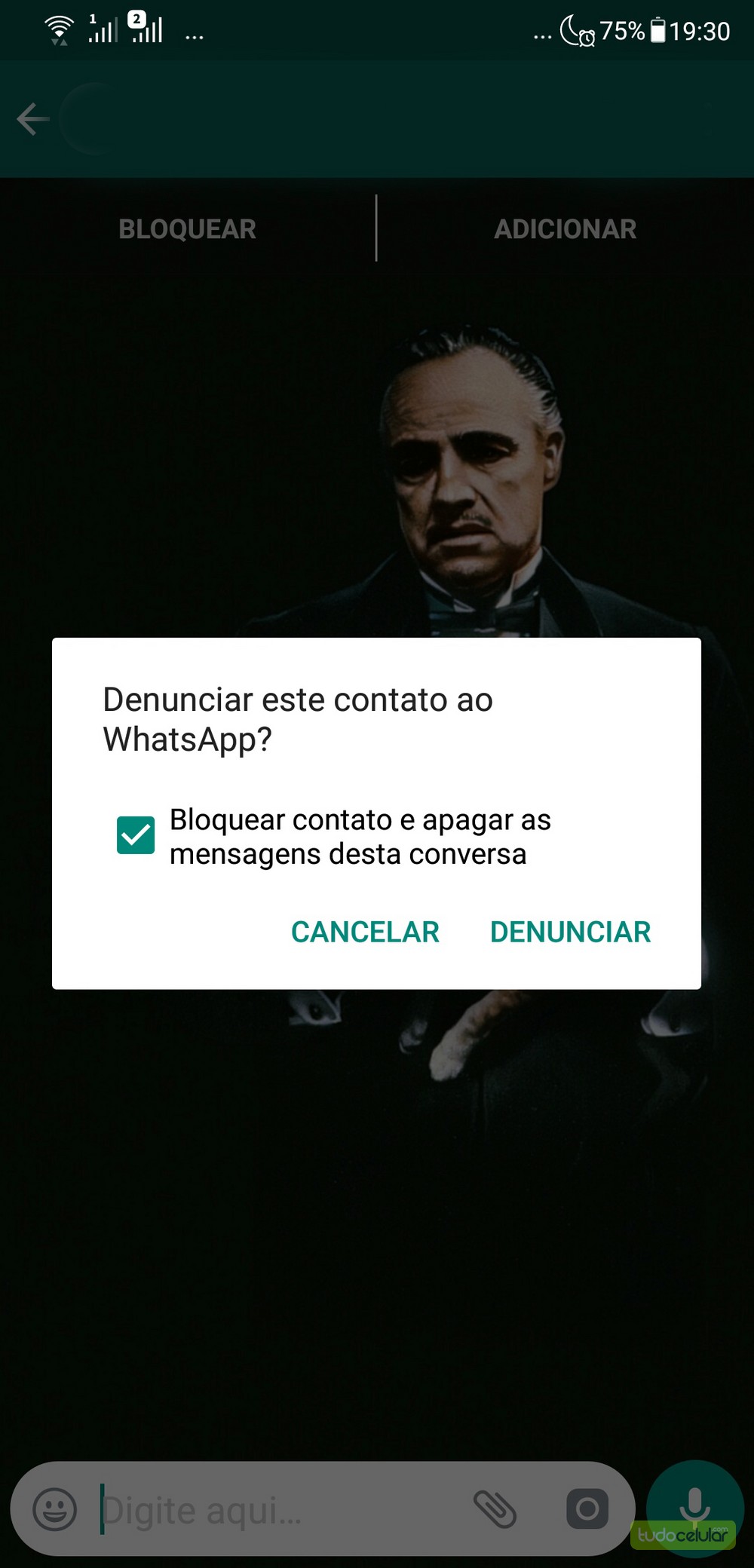Go back with the arrow icon
The image size is (754, 1568).
pos(33,119)
